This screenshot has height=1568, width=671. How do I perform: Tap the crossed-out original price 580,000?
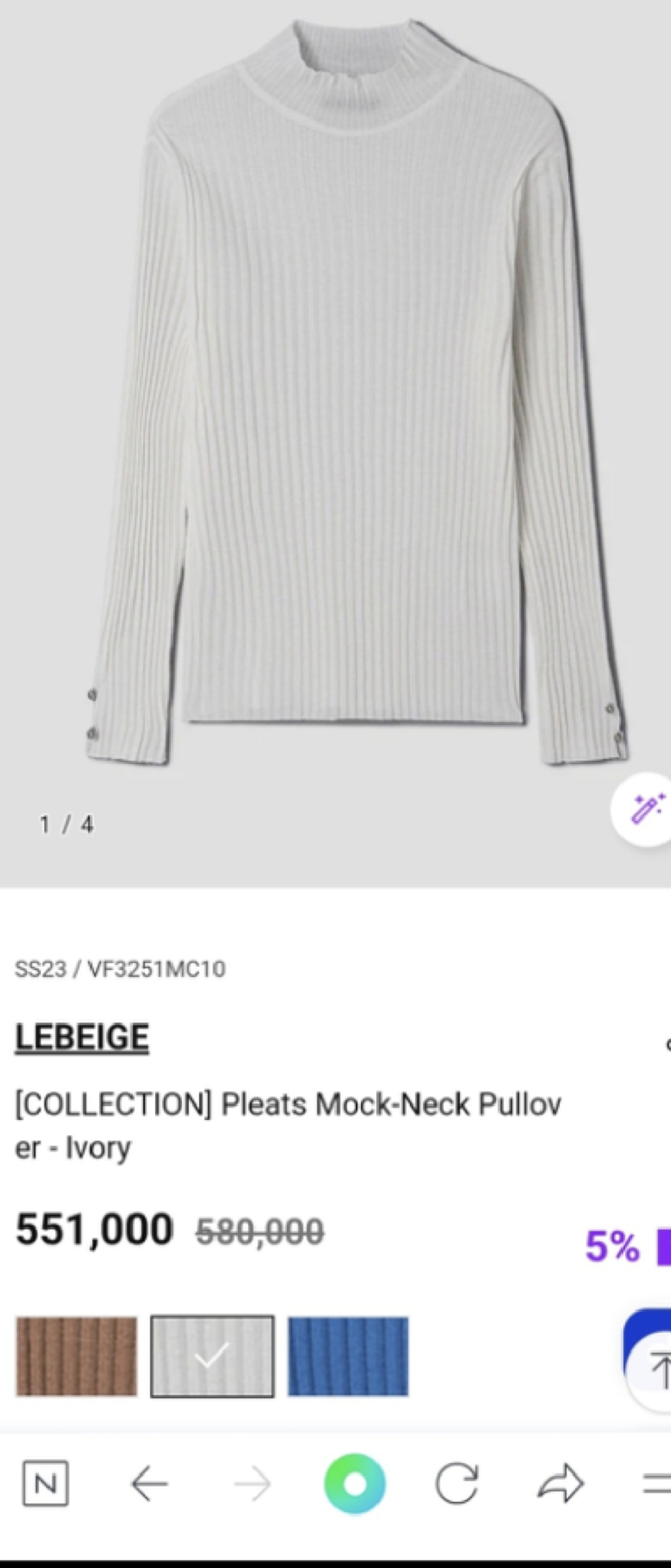tap(258, 1231)
